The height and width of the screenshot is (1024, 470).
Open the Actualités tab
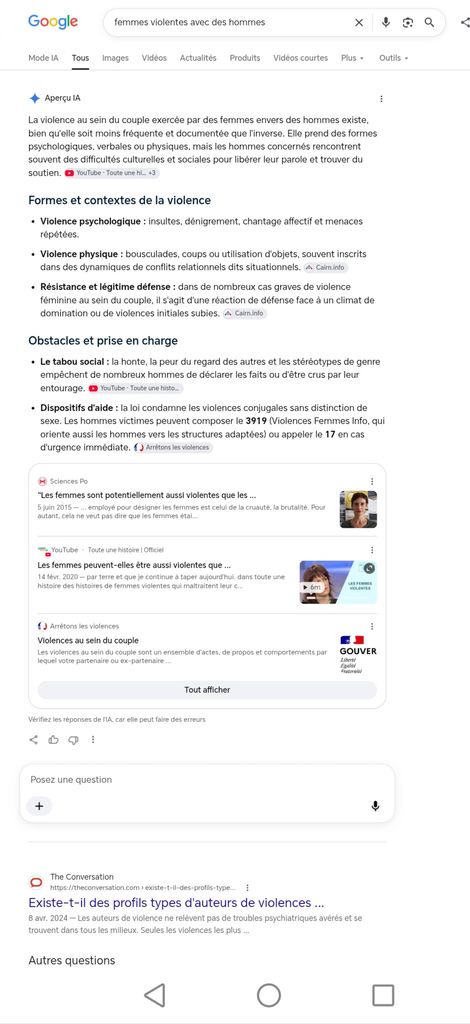(198, 57)
